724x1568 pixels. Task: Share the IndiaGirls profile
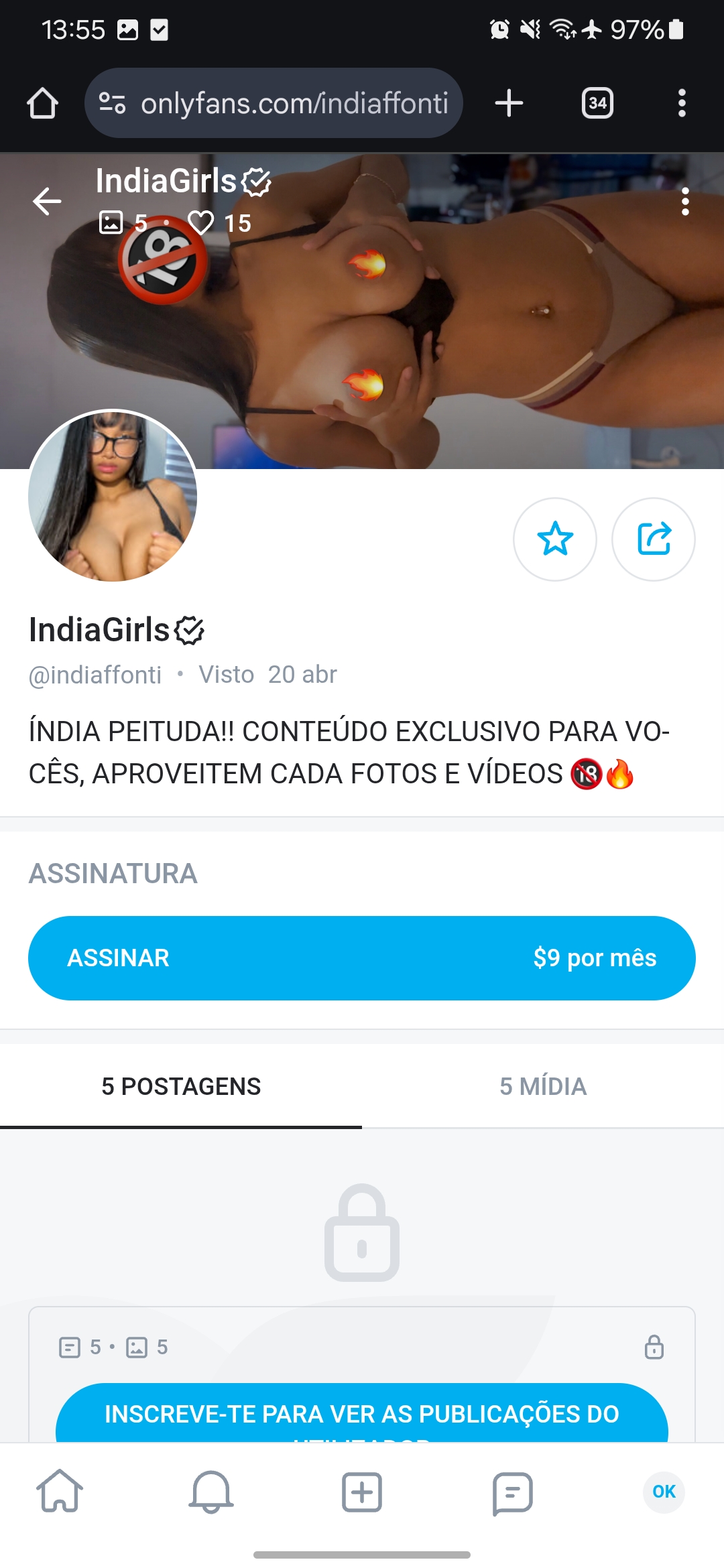(x=654, y=539)
